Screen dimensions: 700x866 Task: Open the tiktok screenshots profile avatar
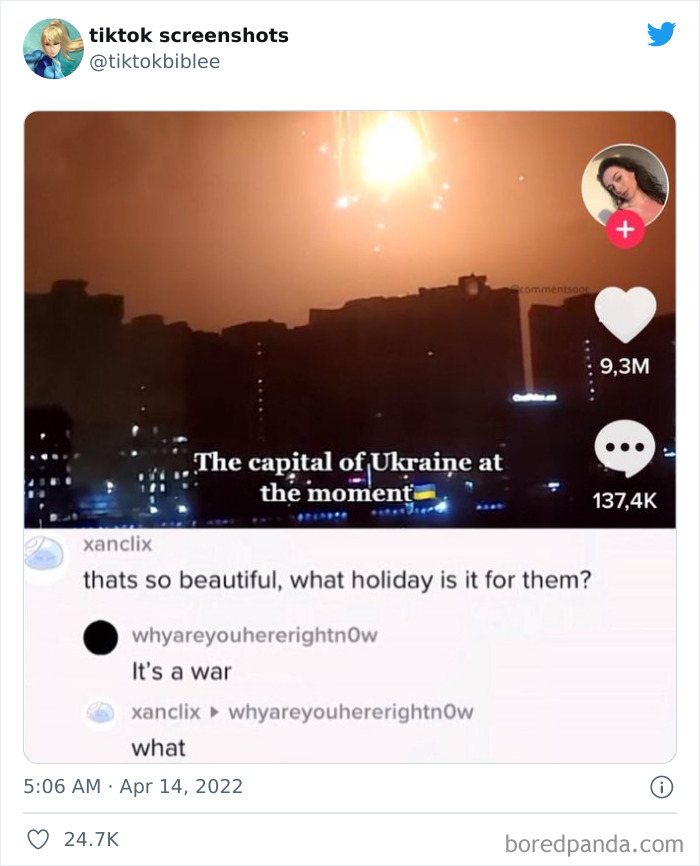(53, 48)
